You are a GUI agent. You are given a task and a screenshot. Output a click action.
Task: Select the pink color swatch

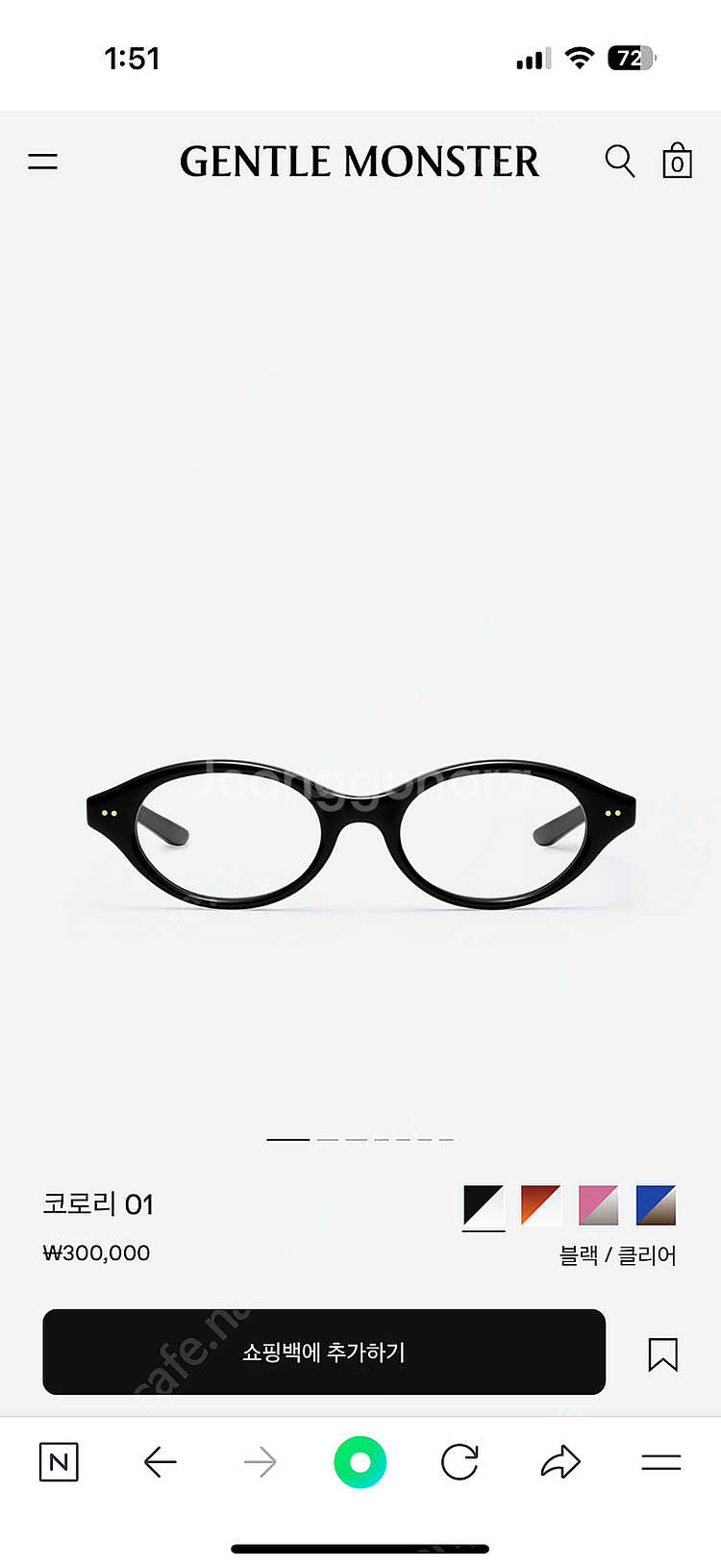point(598,1205)
